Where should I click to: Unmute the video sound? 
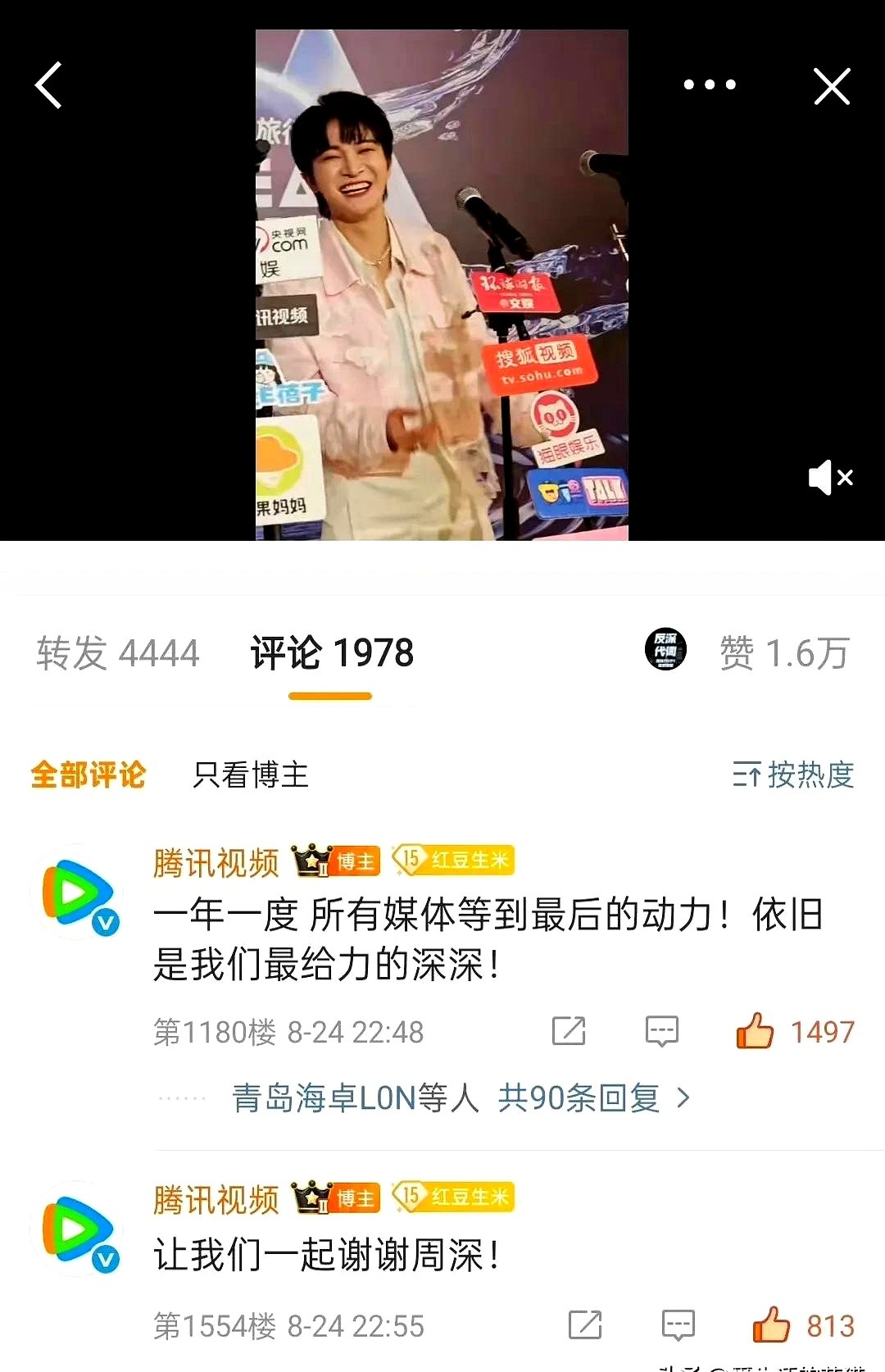(x=830, y=477)
